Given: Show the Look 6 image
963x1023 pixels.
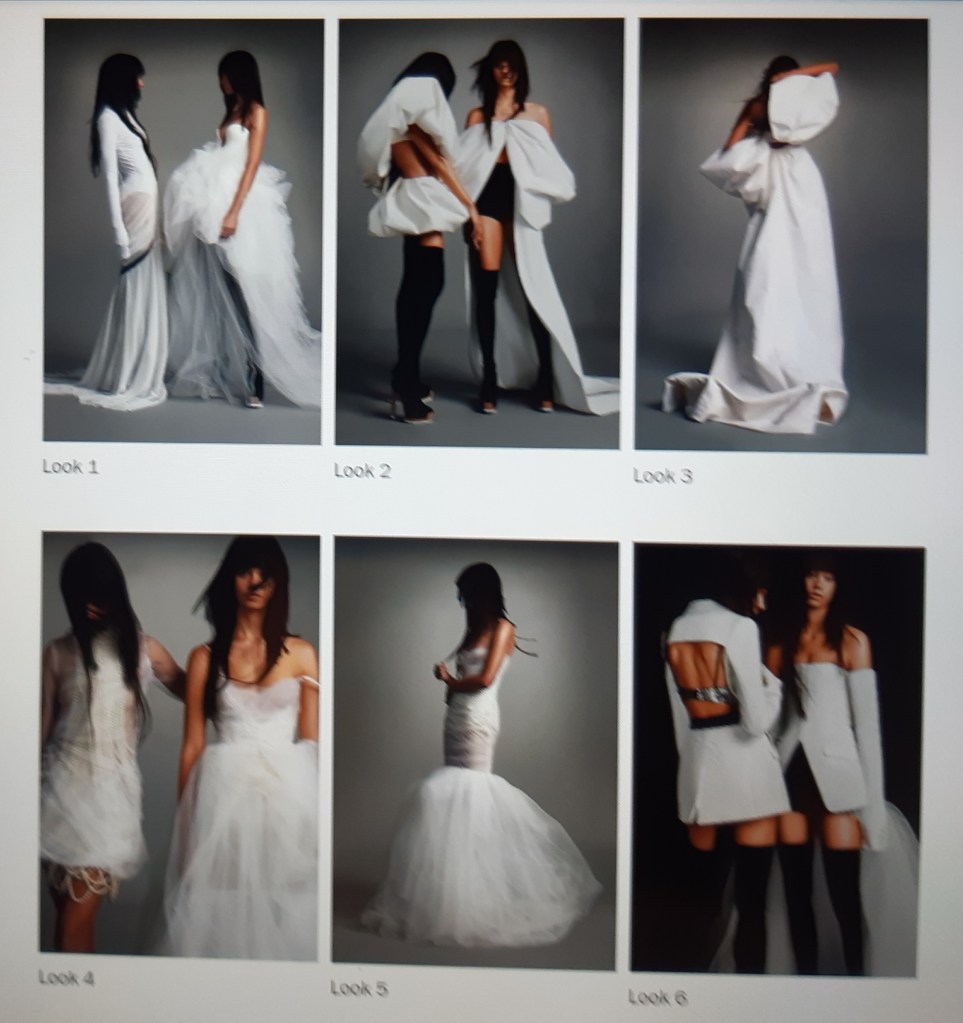Looking at the screenshot, I should click(777, 758).
